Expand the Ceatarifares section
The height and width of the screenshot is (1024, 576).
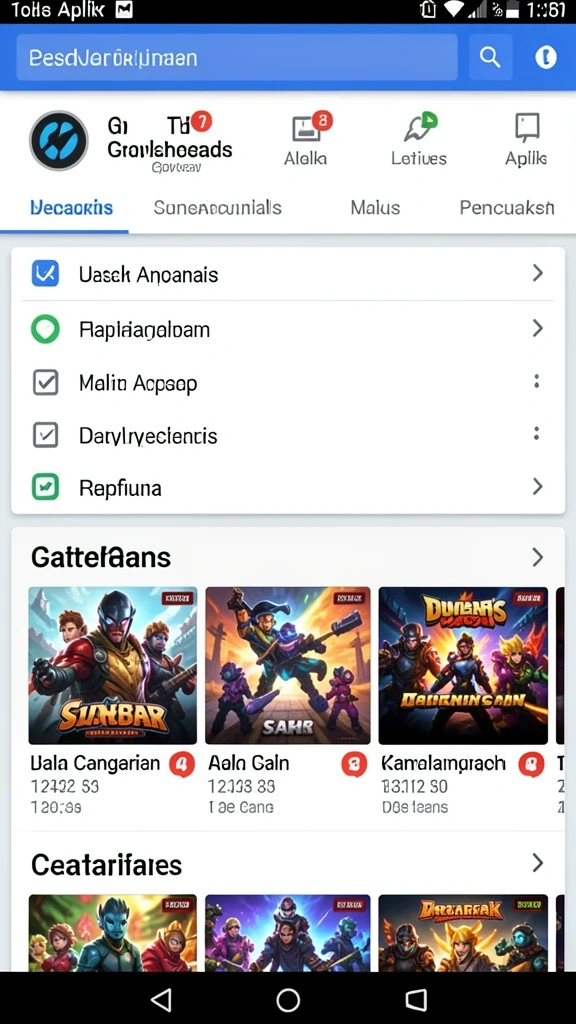tap(537, 863)
